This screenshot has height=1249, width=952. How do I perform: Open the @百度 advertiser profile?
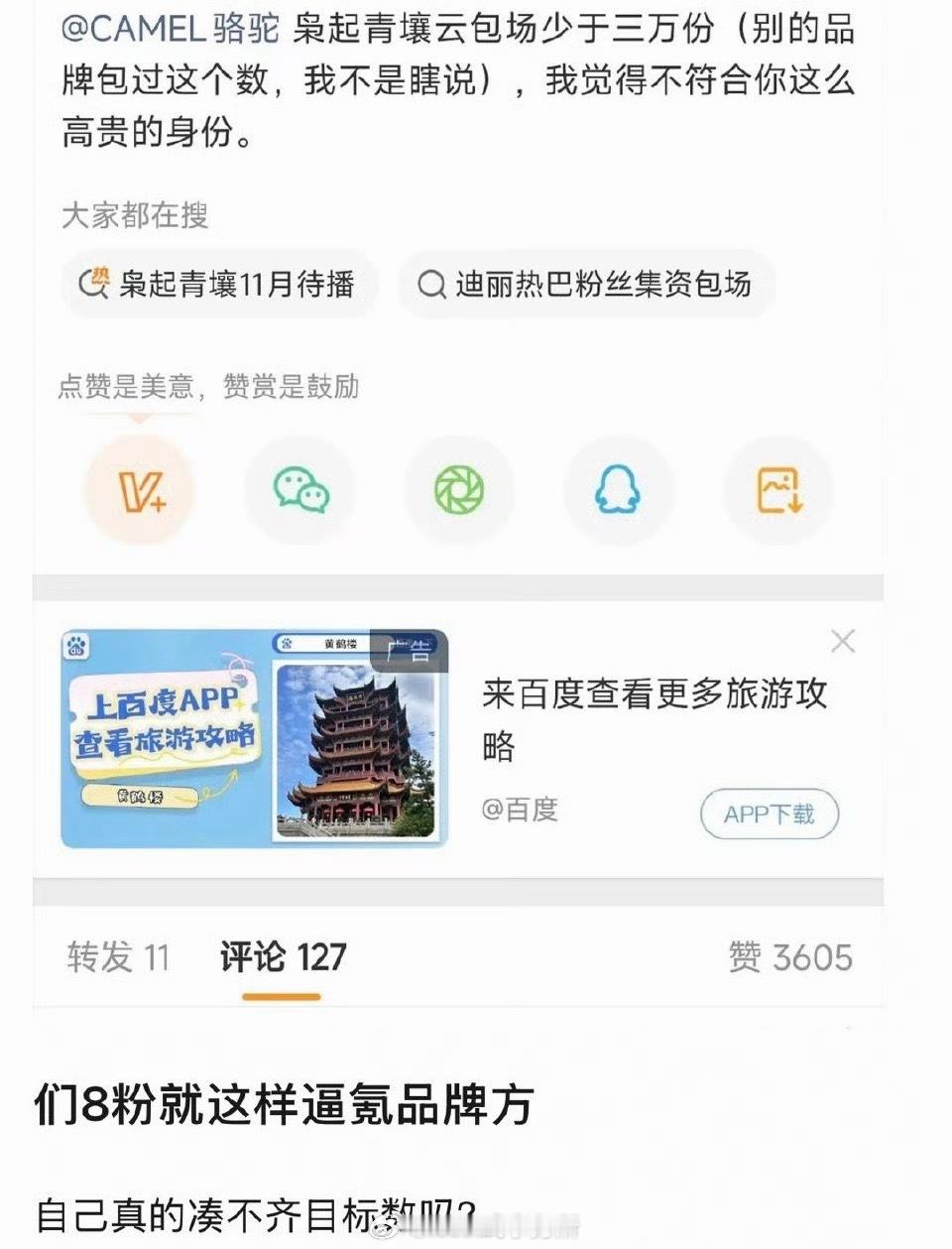[x=519, y=811]
